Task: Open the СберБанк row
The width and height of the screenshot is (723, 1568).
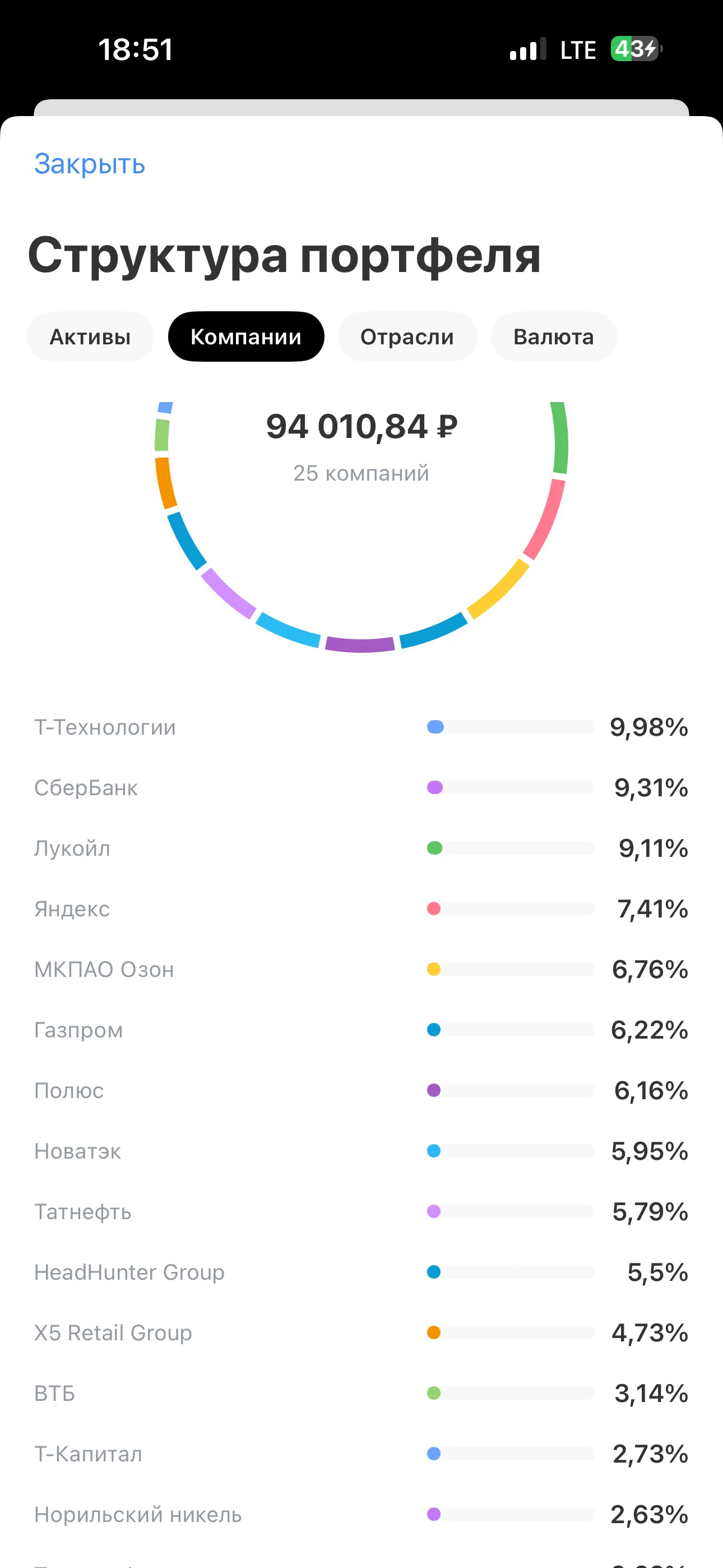Action: tap(361, 788)
